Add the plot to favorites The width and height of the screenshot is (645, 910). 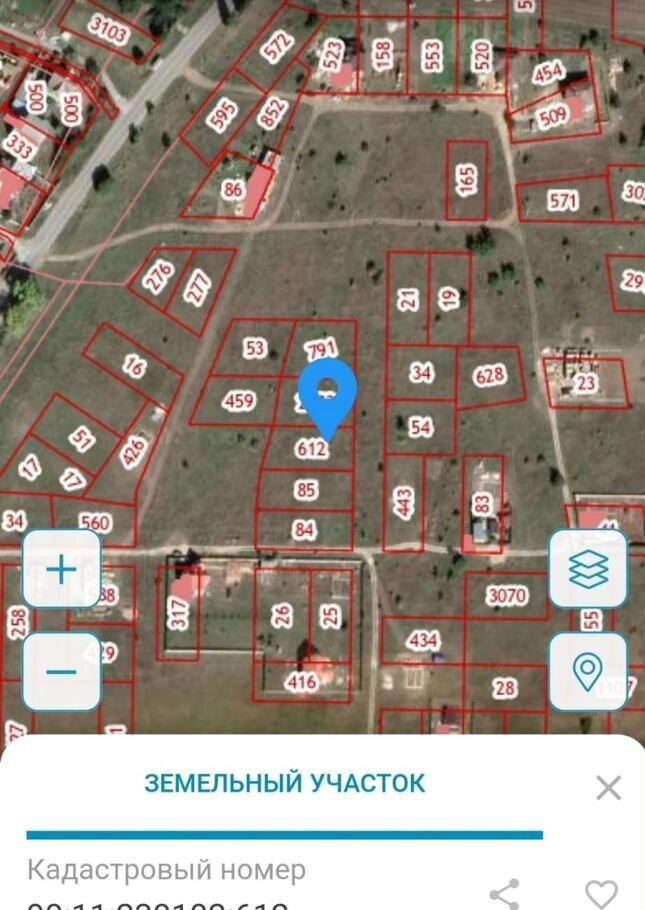click(x=601, y=891)
